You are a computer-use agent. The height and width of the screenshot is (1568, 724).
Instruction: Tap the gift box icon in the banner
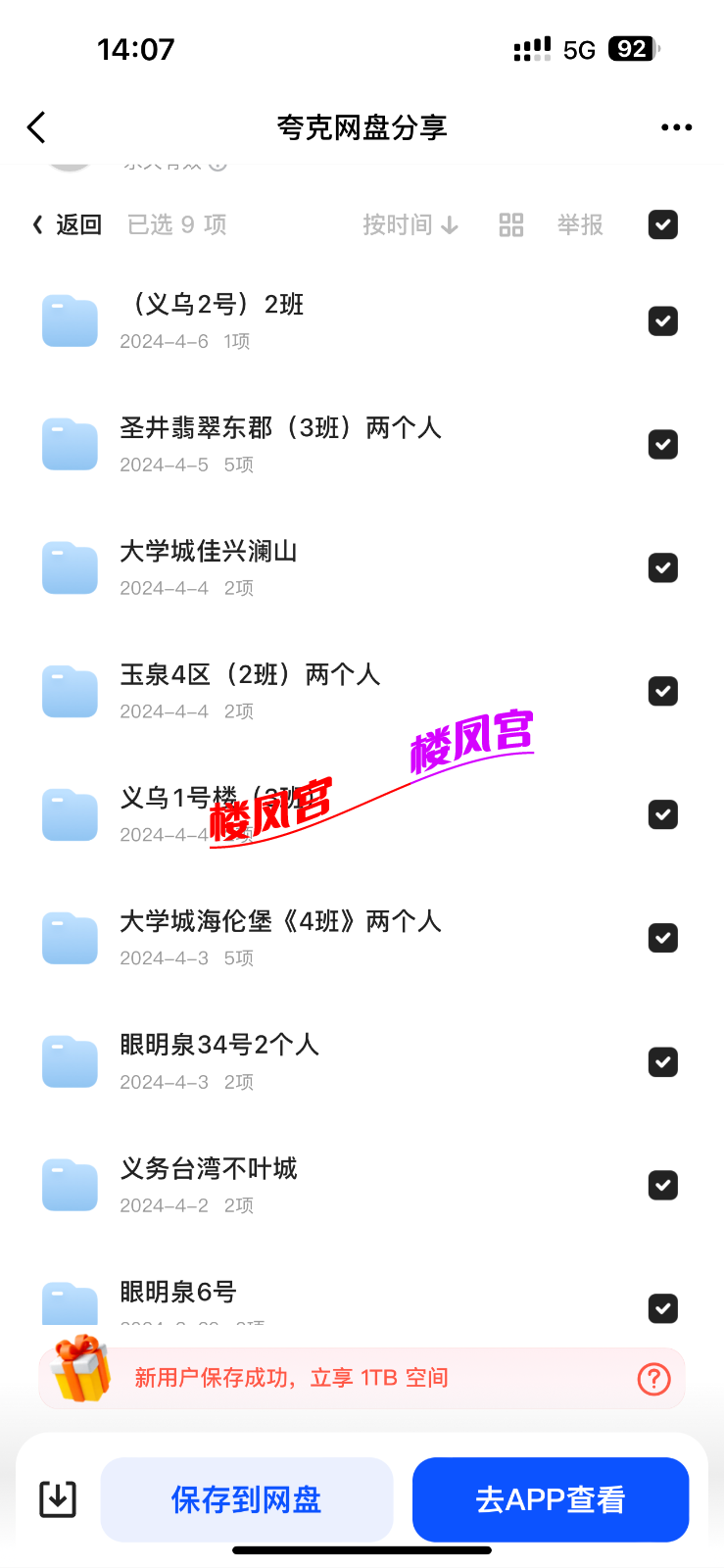click(x=70, y=1378)
